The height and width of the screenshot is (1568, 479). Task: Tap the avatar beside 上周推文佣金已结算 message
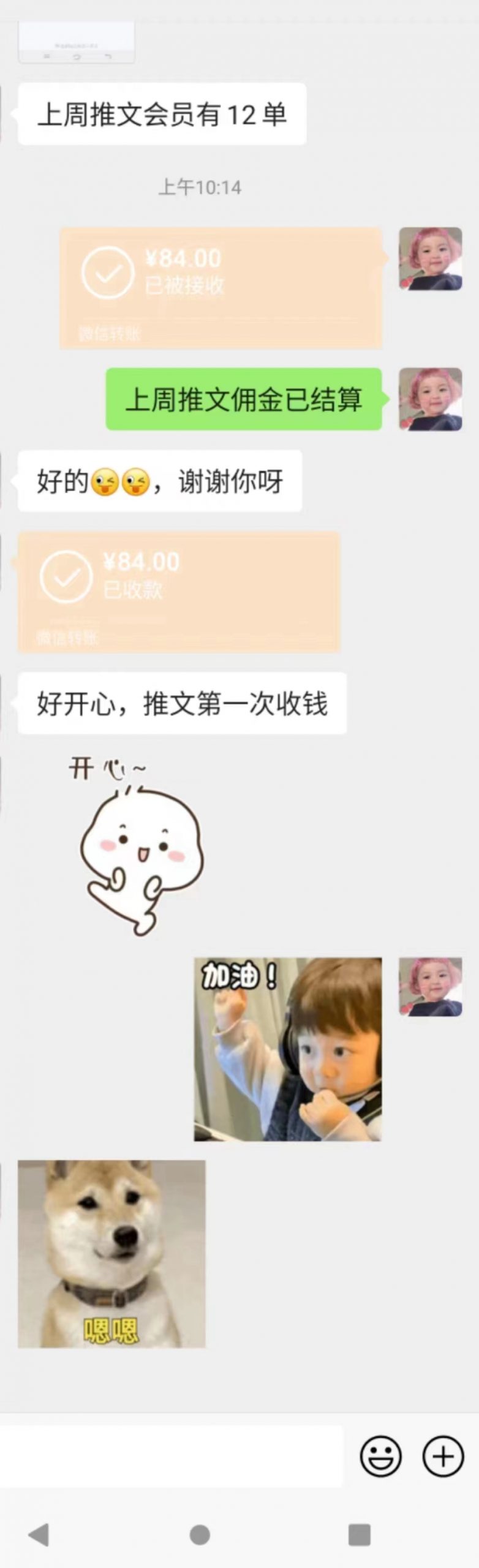pyautogui.click(x=430, y=399)
